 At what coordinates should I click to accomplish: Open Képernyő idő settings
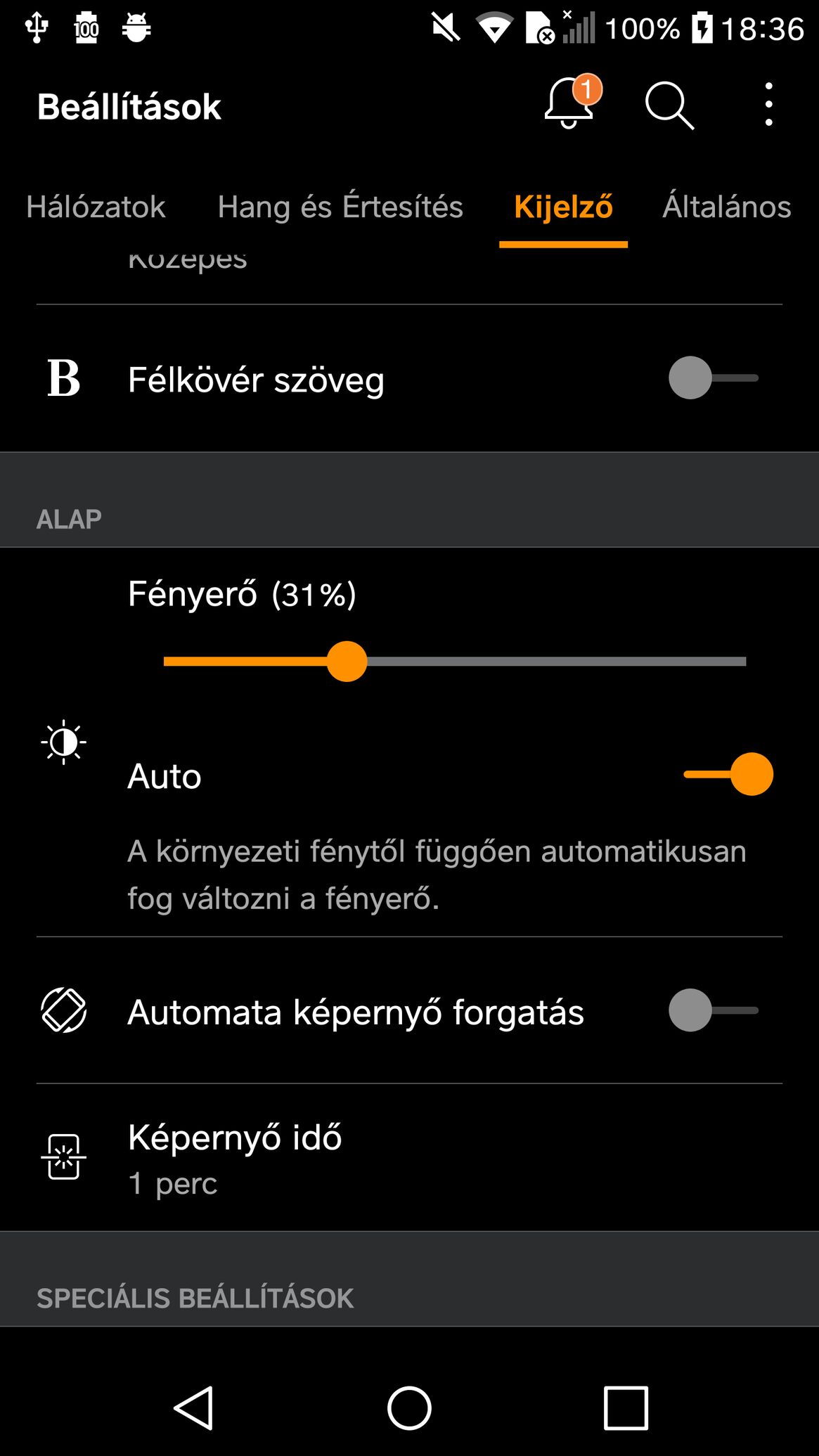point(409,1157)
